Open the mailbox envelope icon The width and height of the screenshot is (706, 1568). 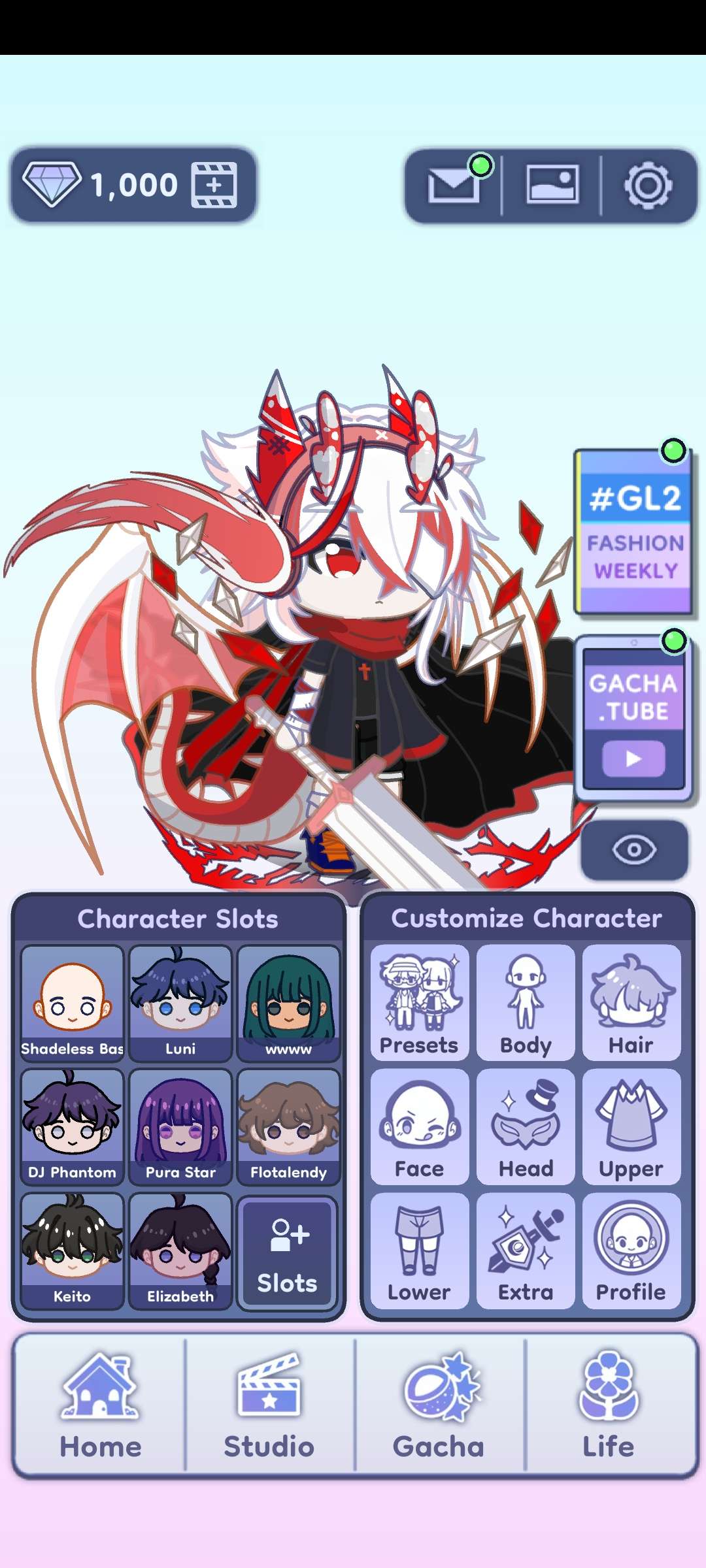453,186
